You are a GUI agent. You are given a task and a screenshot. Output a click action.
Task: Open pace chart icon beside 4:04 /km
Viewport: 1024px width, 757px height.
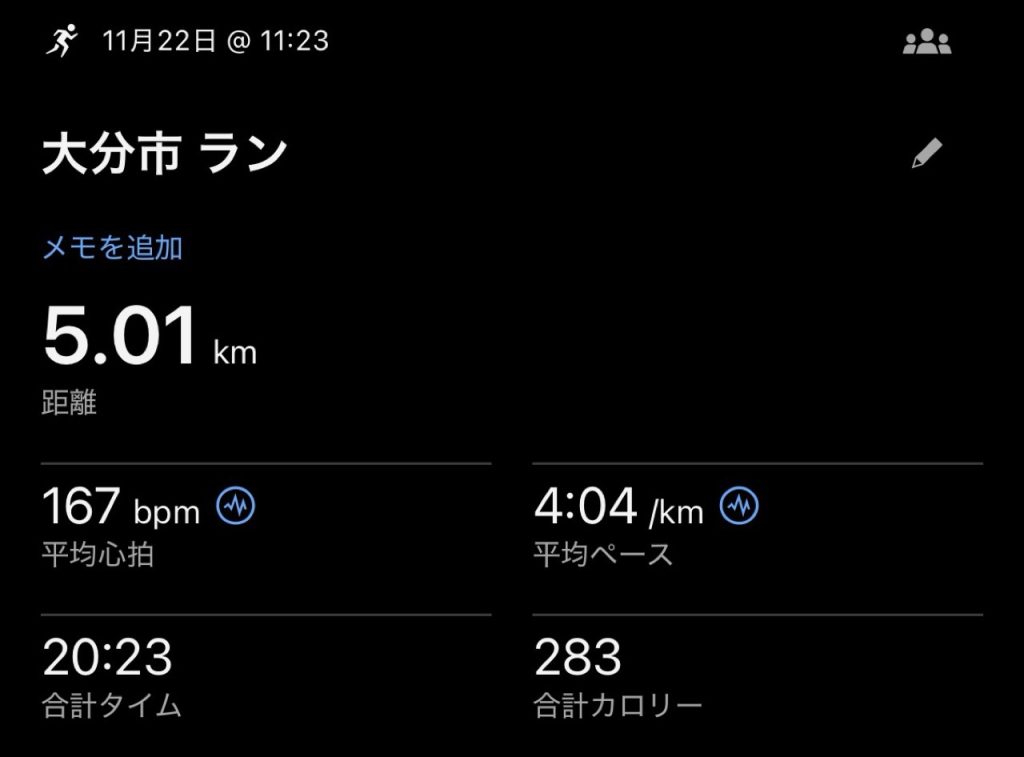739,507
